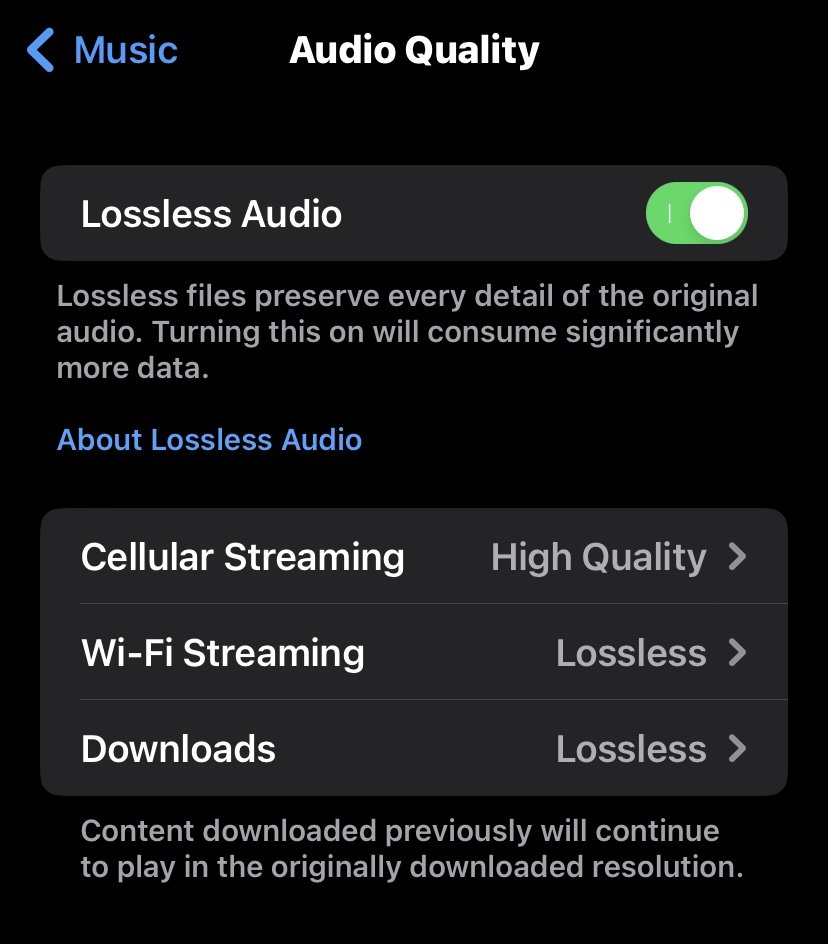Open the About Lossless Audio link
This screenshot has height=944, width=828.
pyautogui.click(x=209, y=440)
